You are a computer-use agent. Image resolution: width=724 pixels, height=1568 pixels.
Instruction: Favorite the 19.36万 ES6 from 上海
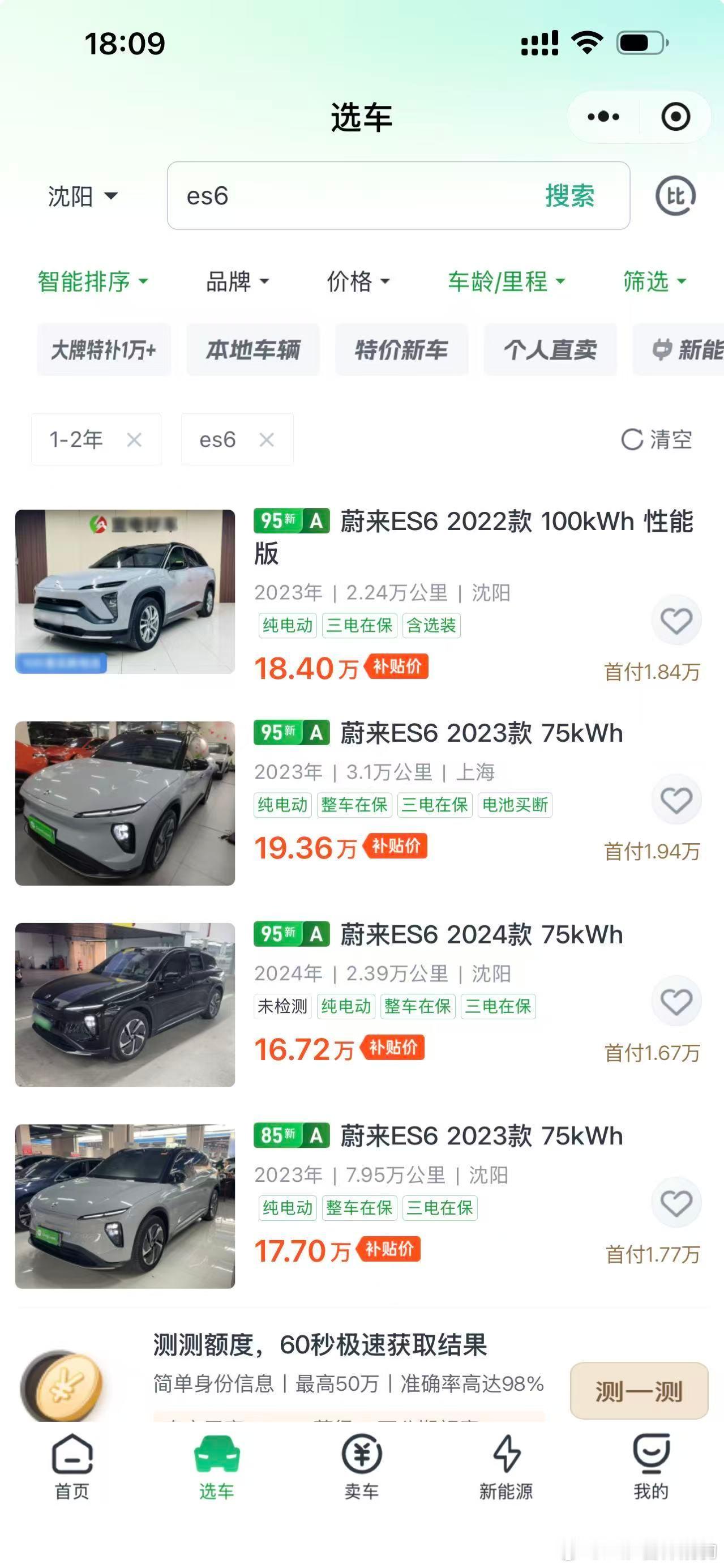676,800
